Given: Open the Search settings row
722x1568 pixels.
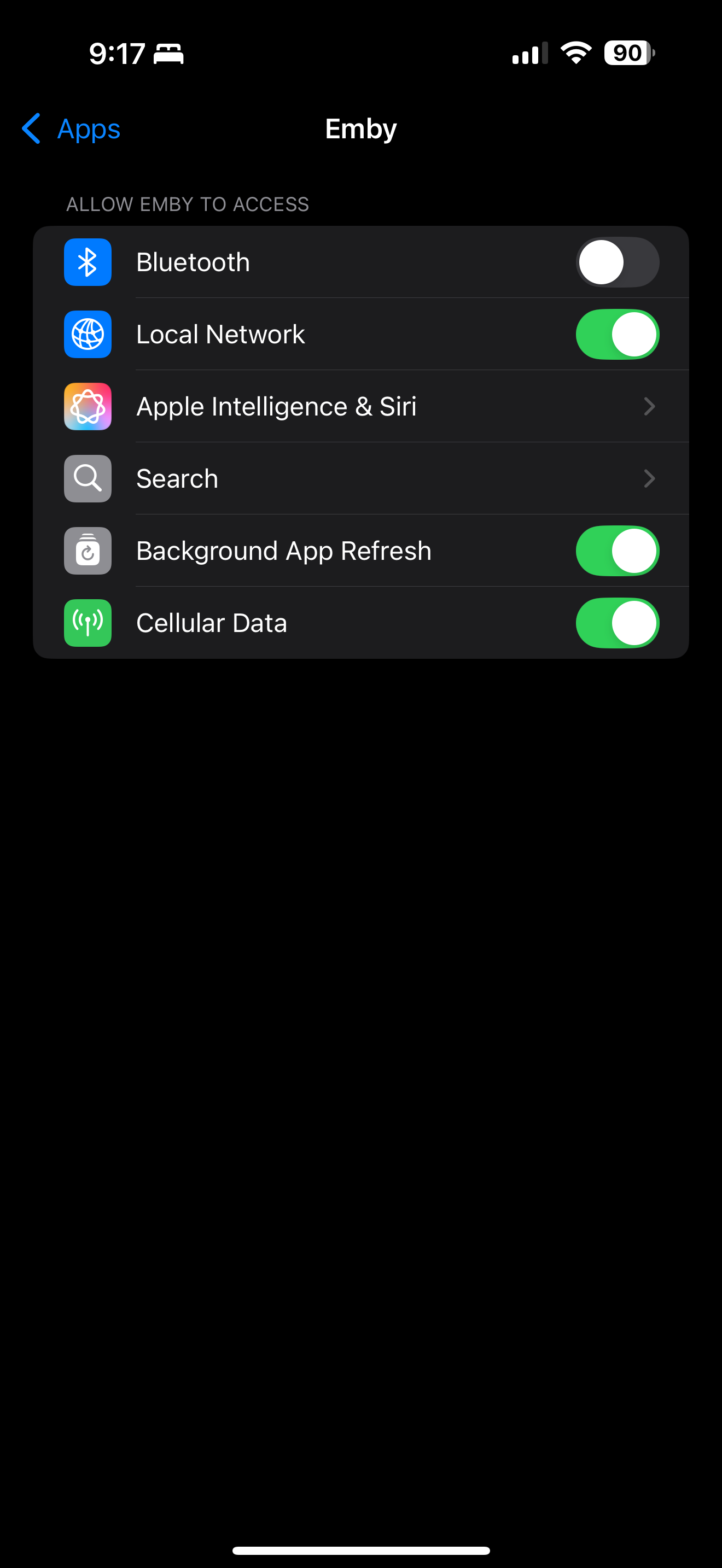Looking at the screenshot, I should click(360, 478).
